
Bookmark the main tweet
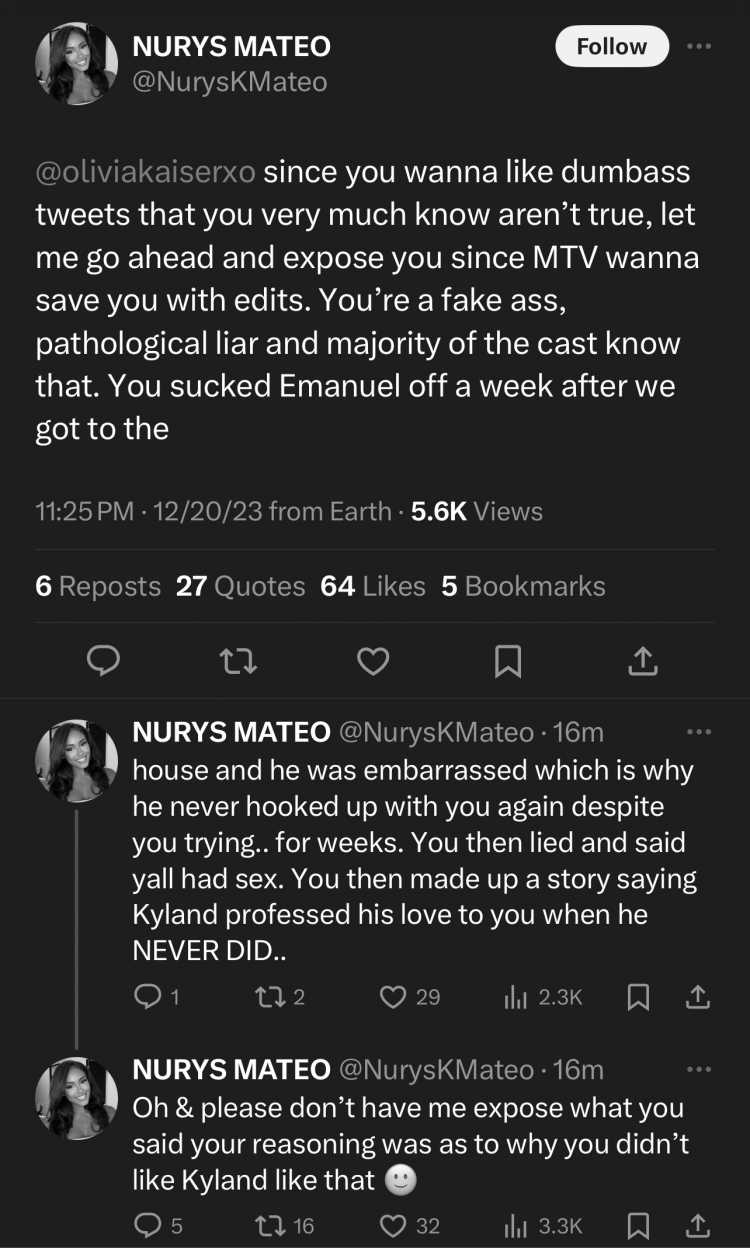coord(508,661)
